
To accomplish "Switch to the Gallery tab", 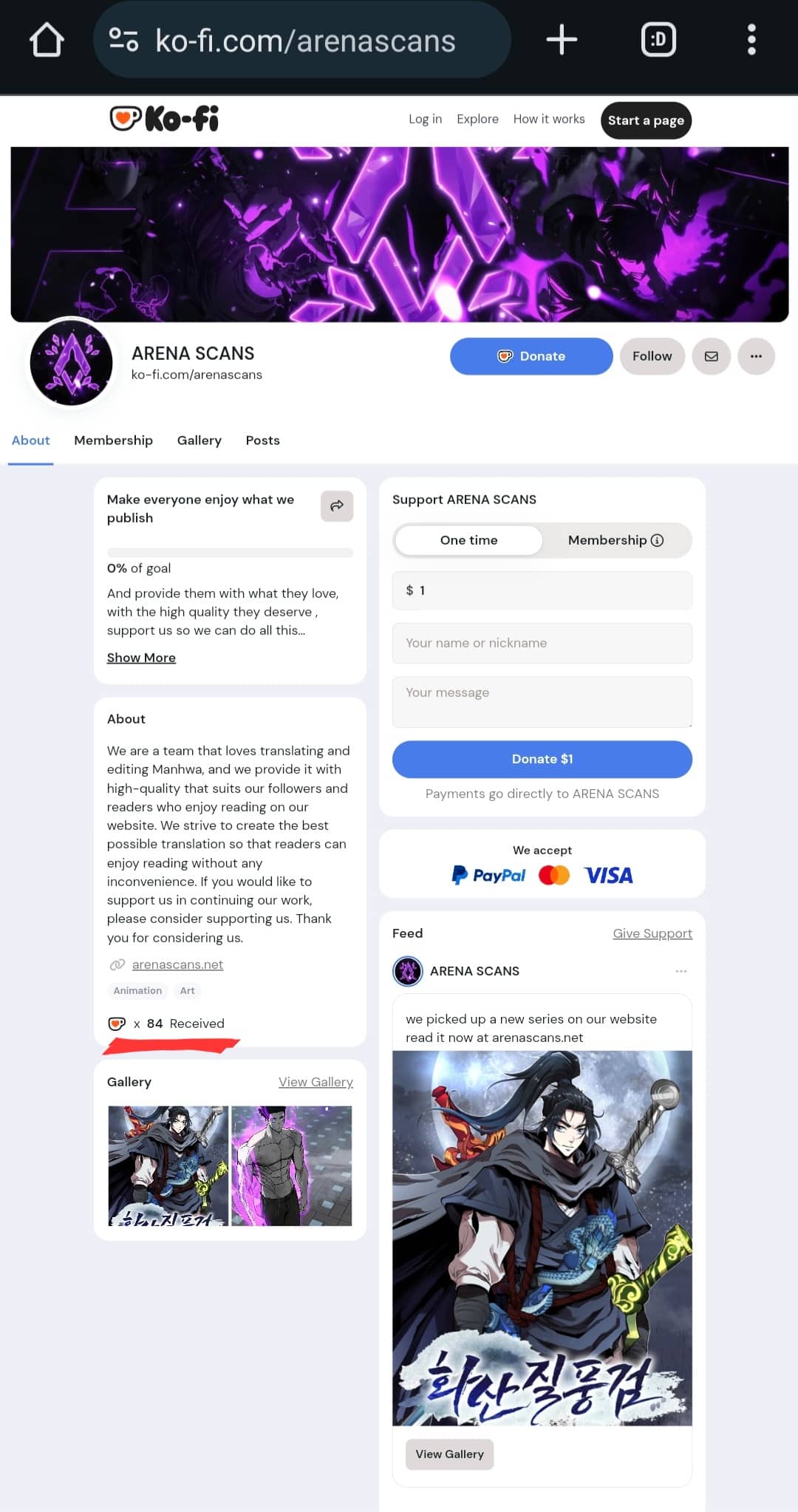I will (x=199, y=440).
